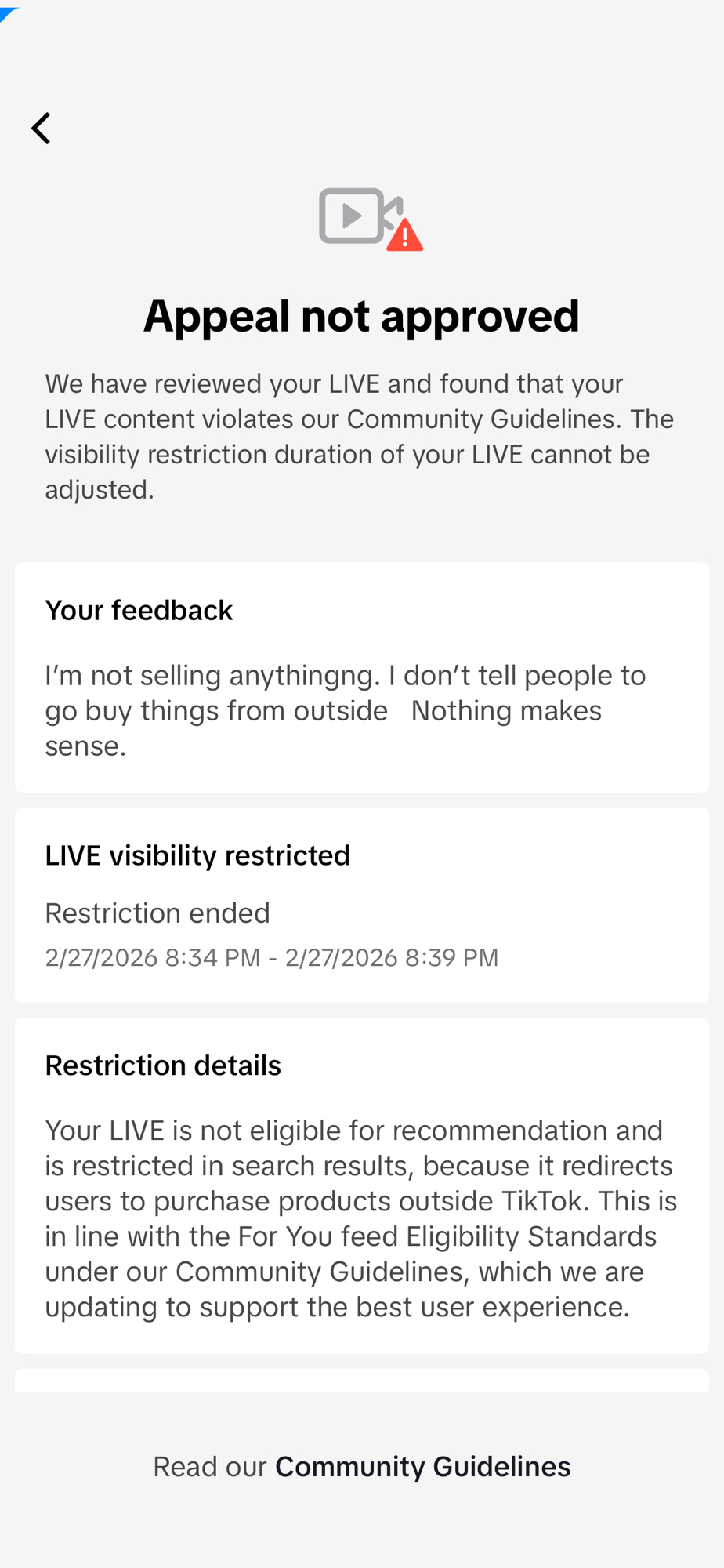Viewport: 724px width, 1568px height.
Task: Open the Community Guidelines link
Action: coord(422,1466)
